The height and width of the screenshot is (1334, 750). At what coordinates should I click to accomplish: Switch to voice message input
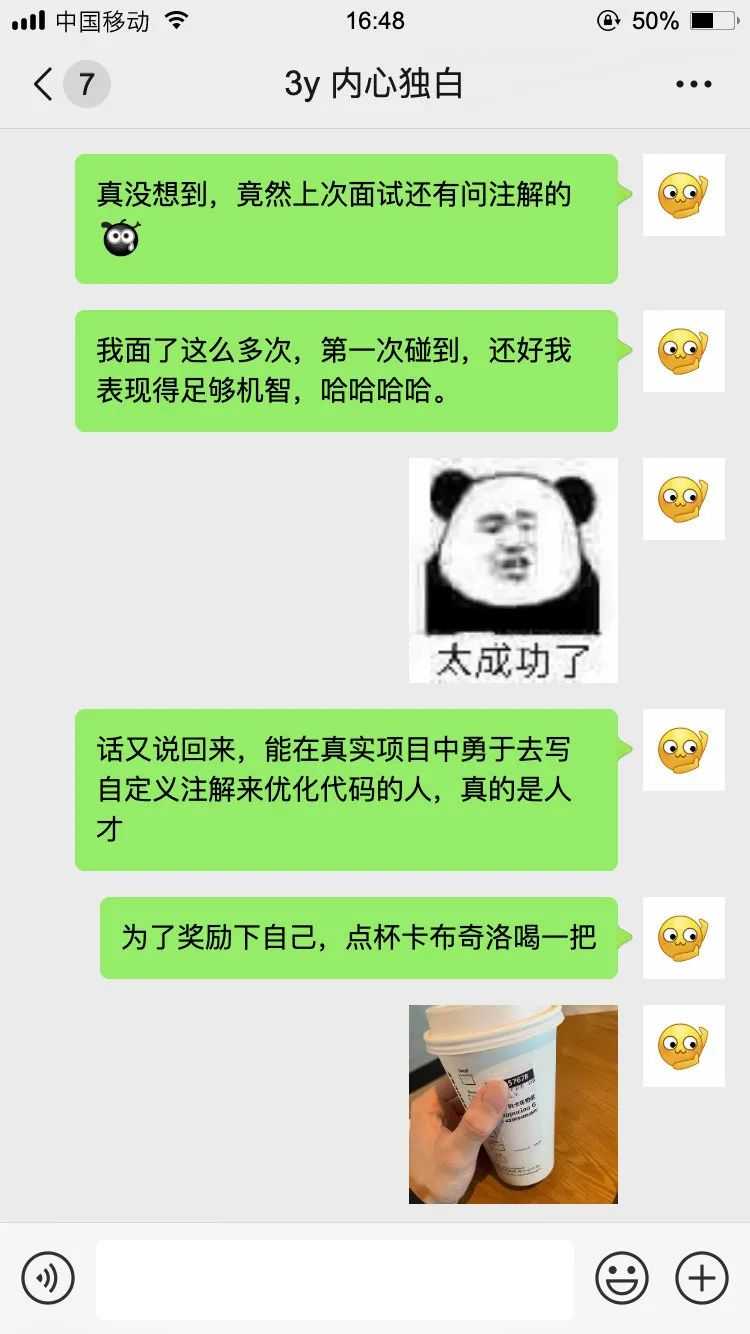point(48,1277)
